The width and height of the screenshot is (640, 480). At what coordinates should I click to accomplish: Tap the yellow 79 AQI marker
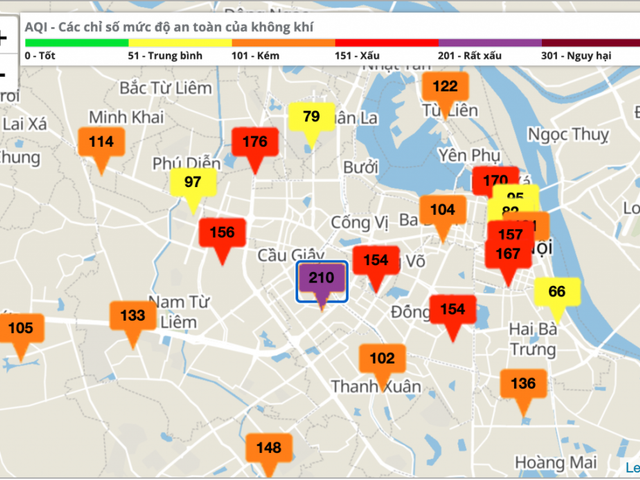(x=311, y=118)
